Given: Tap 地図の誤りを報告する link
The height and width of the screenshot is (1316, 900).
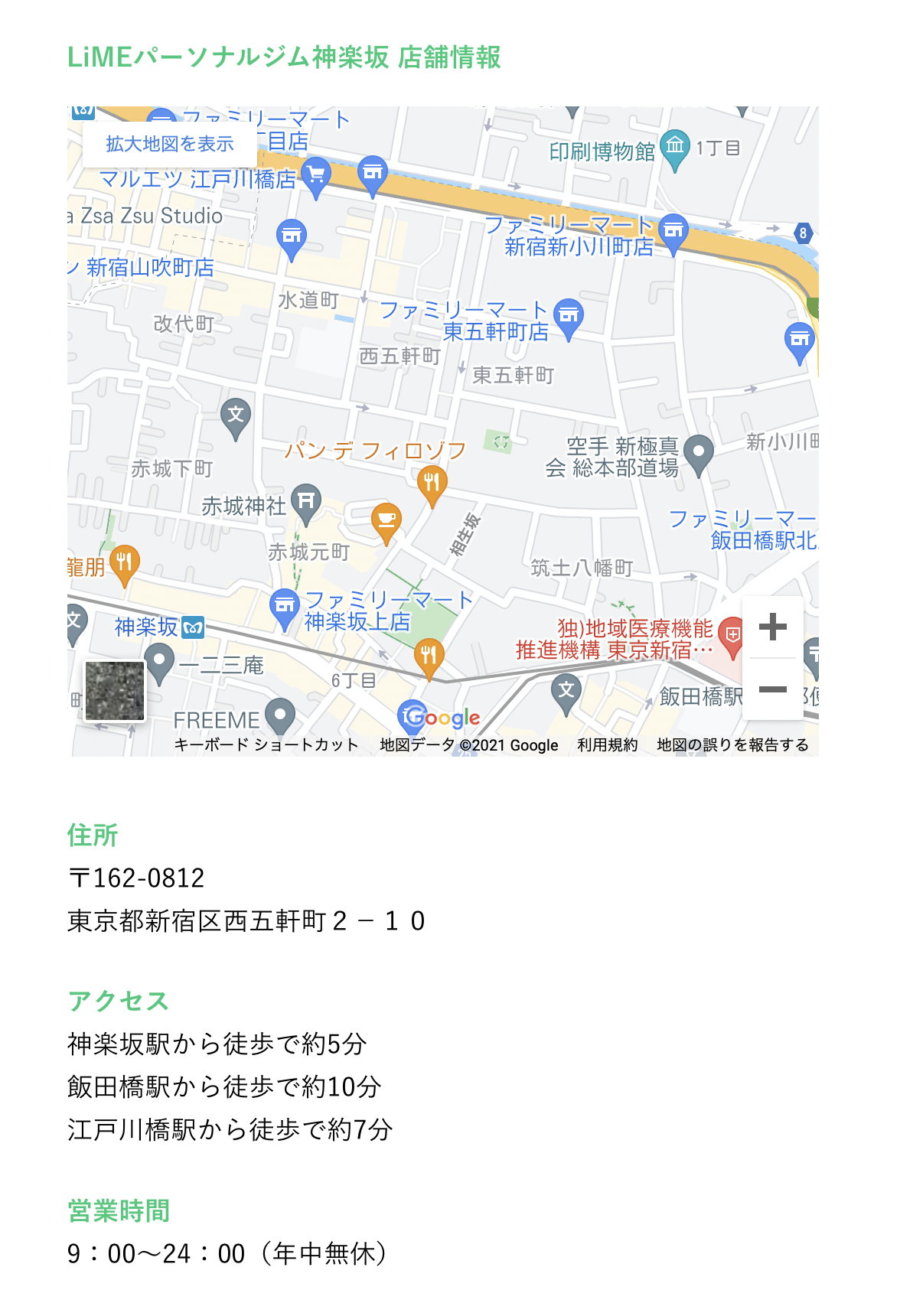Looking at the screenshot, I should (732, 745).
